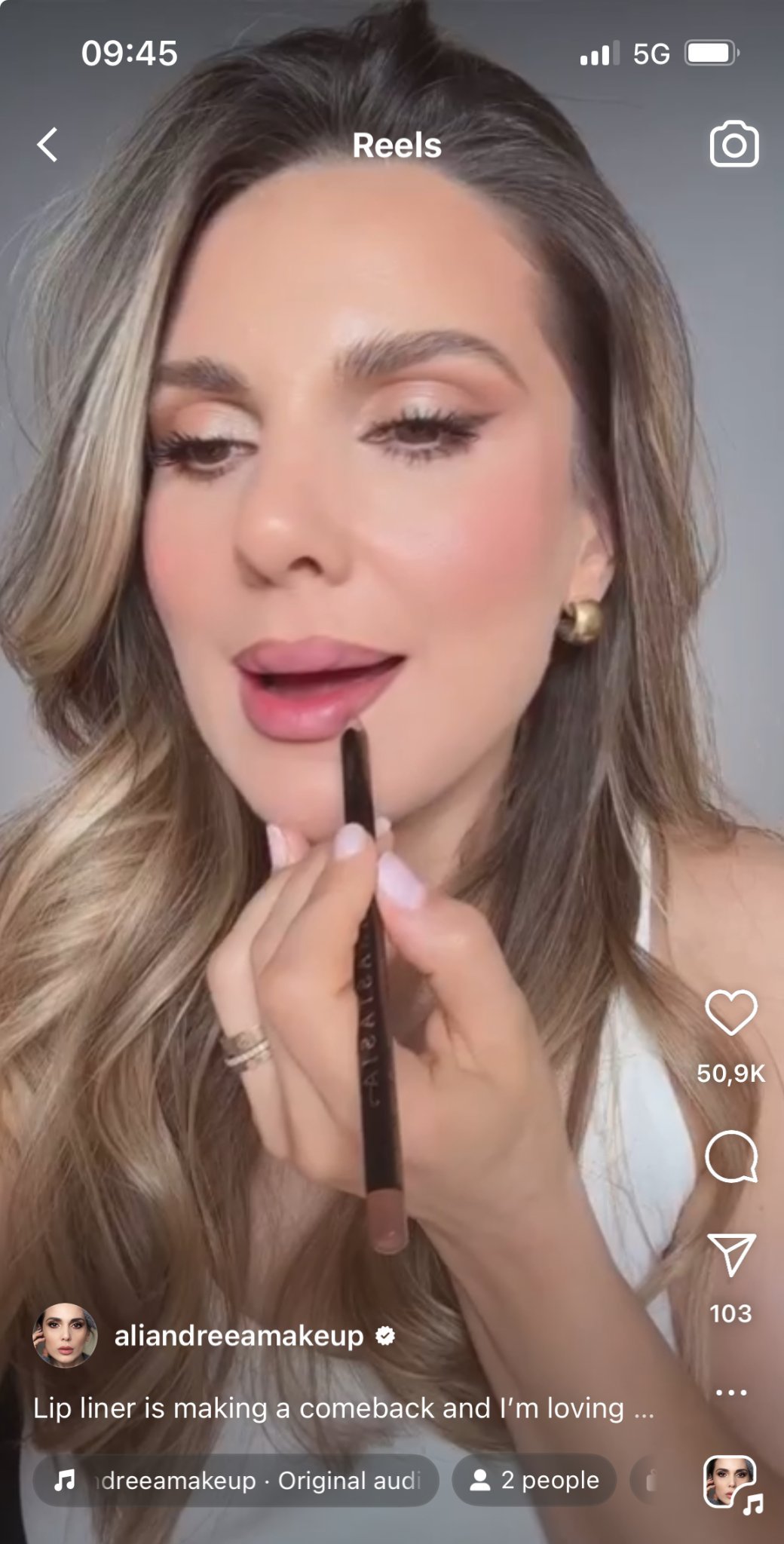This screenshot has width=784, height=1544.
Task: Open the aliandreeamakeup username link
Action: pos(239,1335)
